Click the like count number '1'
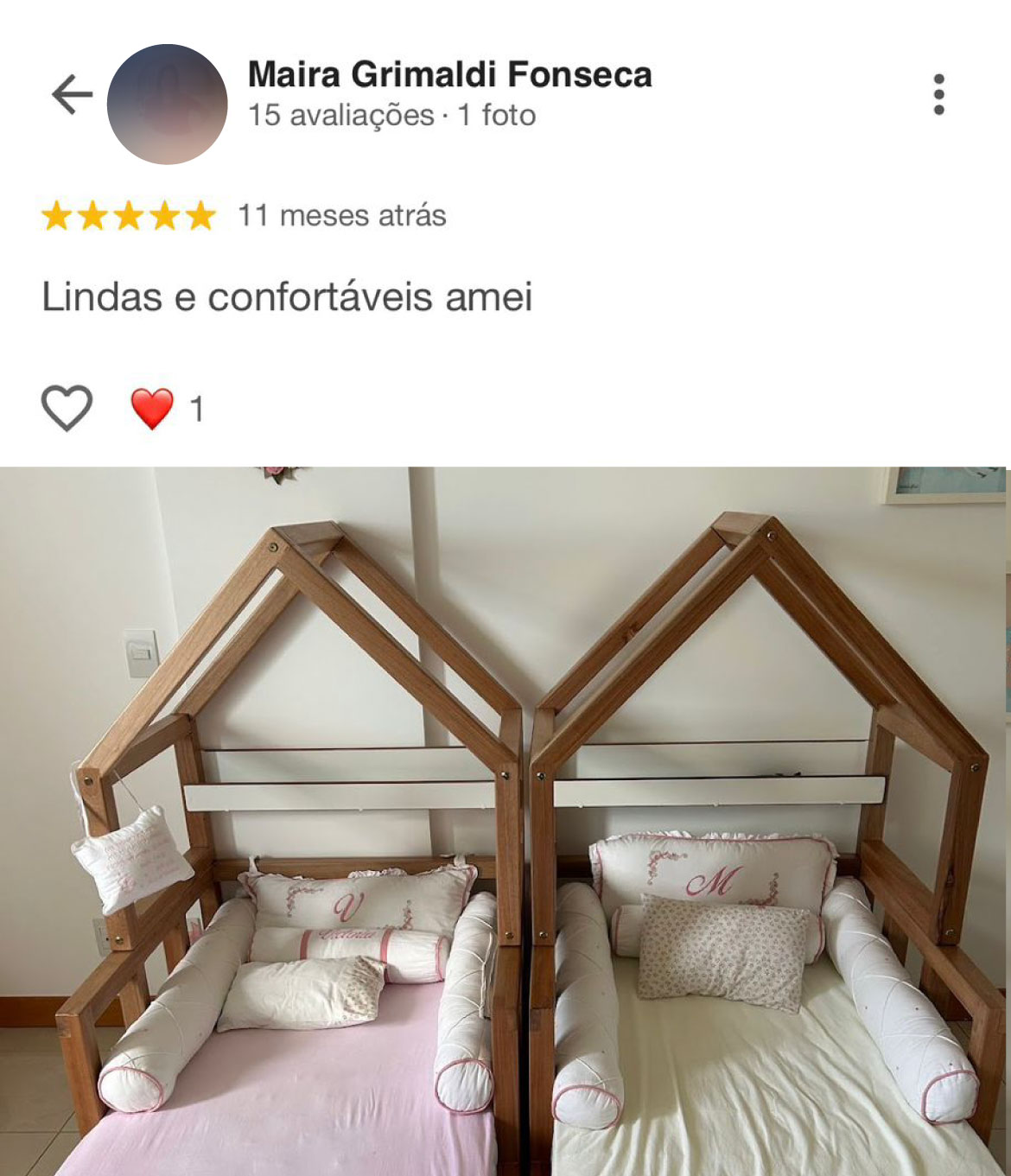 tap(198, 408)
